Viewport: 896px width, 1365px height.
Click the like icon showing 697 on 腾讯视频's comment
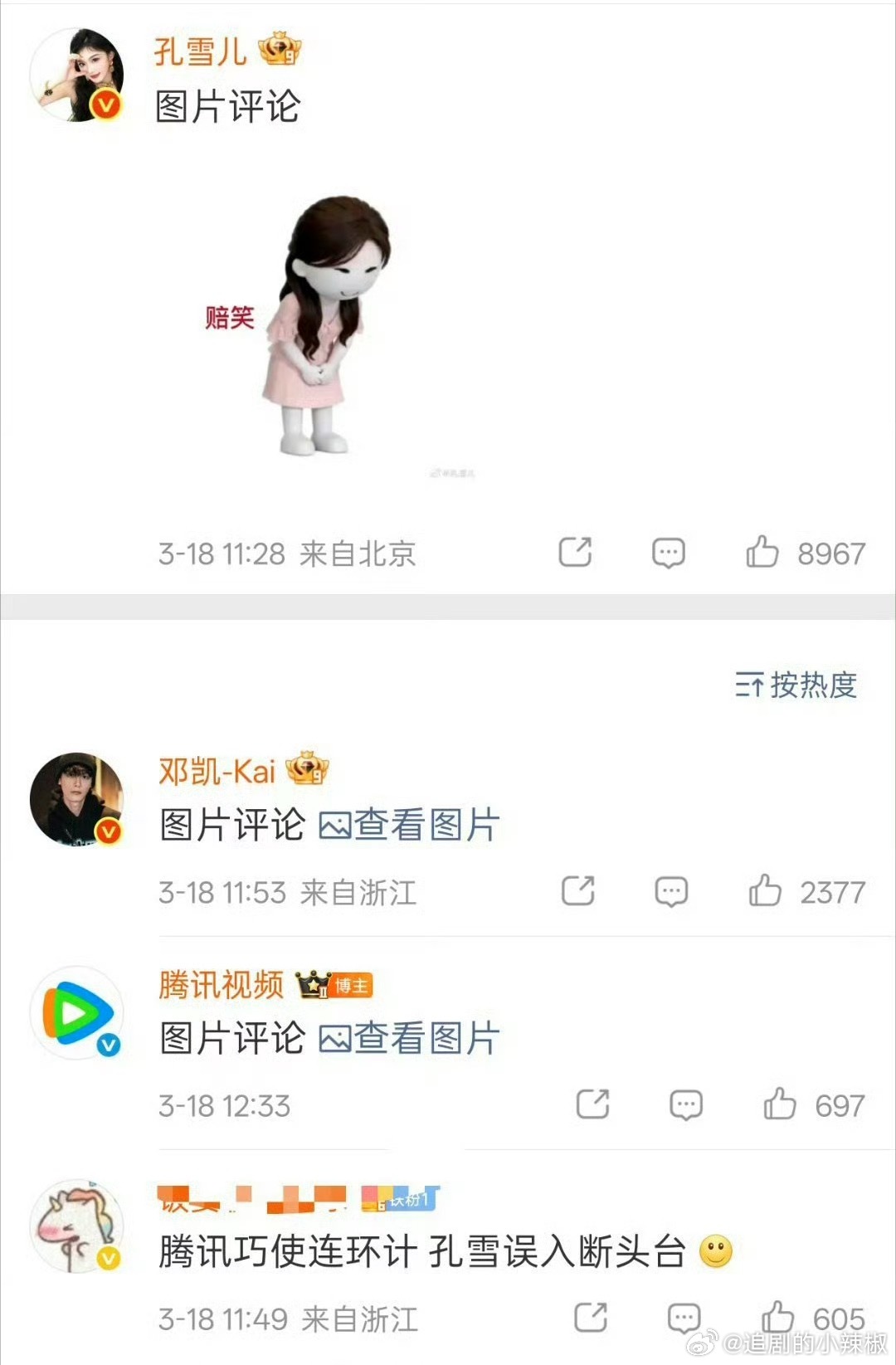click(x=778, y=1104)
